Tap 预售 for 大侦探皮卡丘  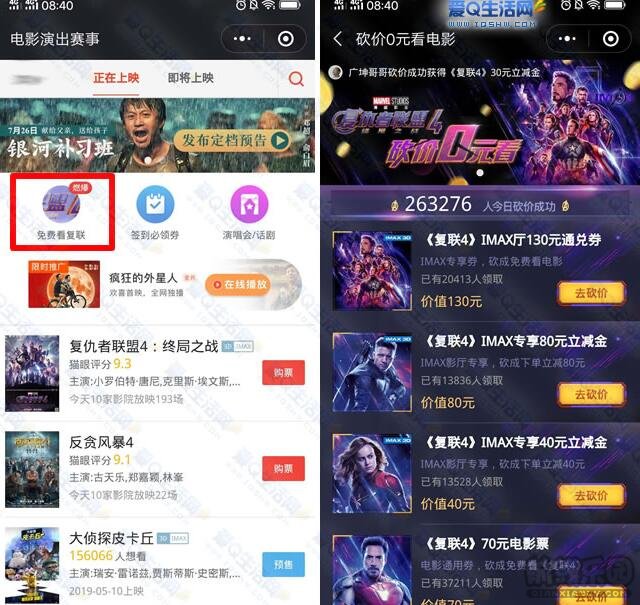pos(282,565)
